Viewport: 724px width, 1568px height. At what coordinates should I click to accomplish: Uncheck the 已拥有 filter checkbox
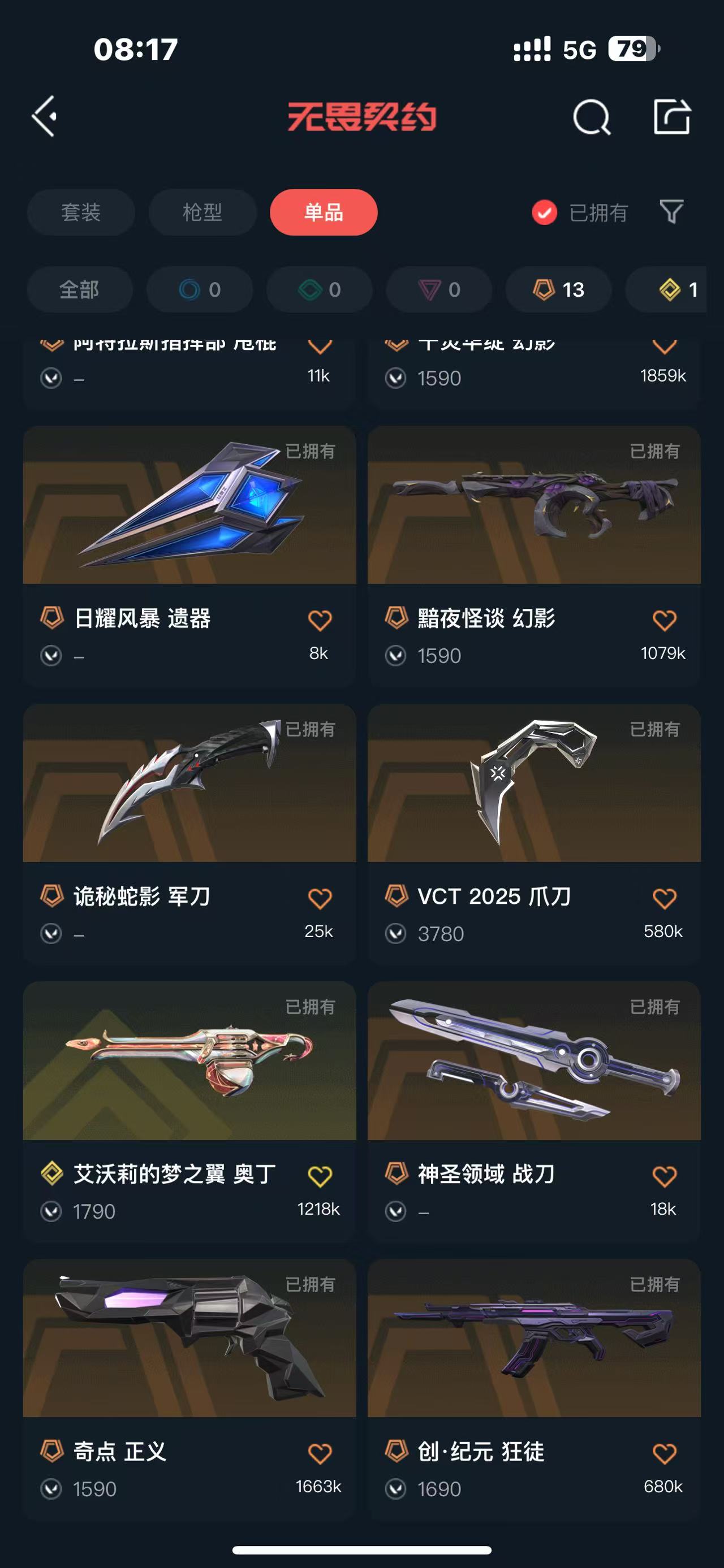[544, 213]
